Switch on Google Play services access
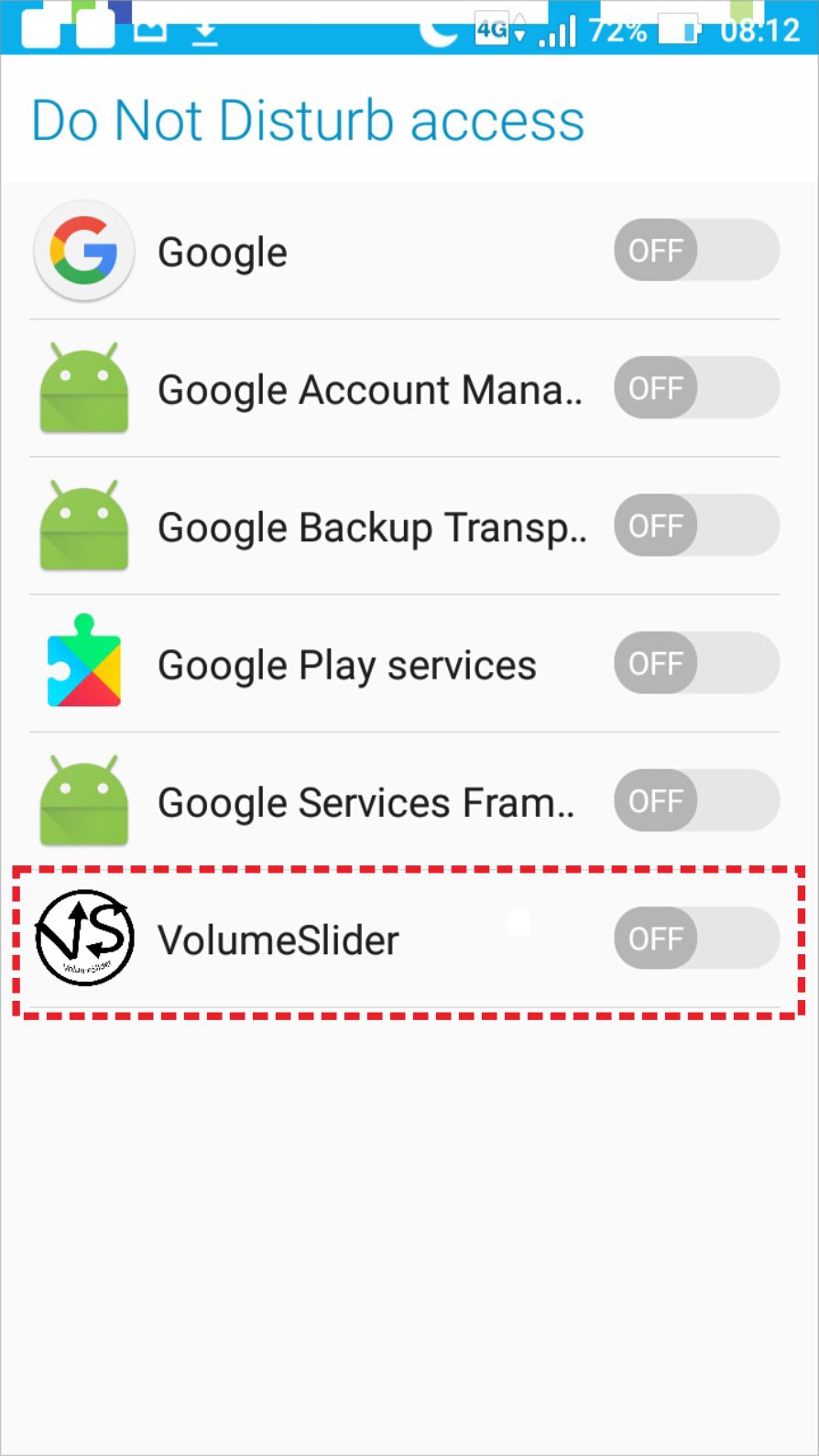 click(696, 662)
